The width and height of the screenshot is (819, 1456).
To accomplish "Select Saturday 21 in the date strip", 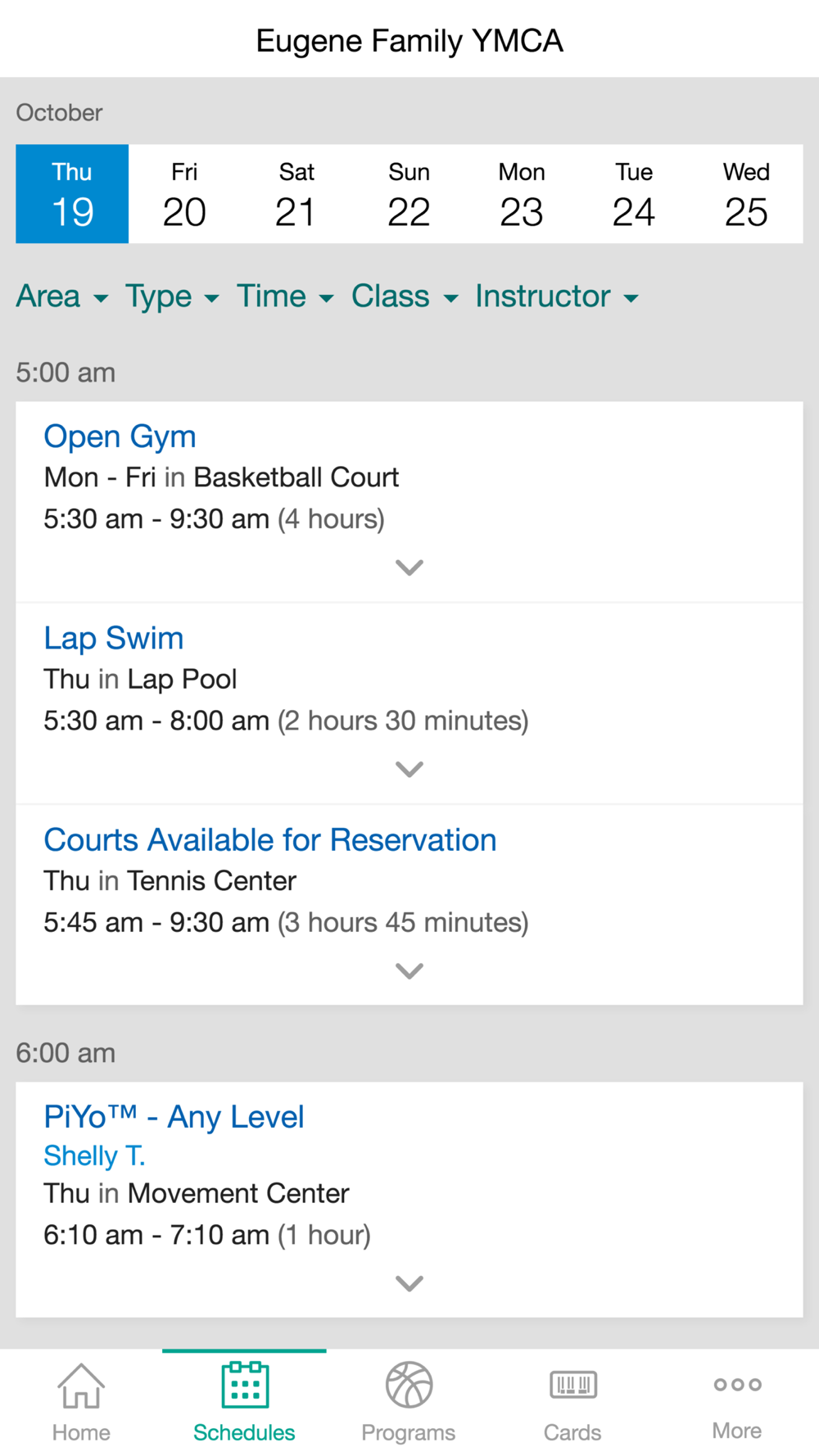I will (x=296, y=194).
